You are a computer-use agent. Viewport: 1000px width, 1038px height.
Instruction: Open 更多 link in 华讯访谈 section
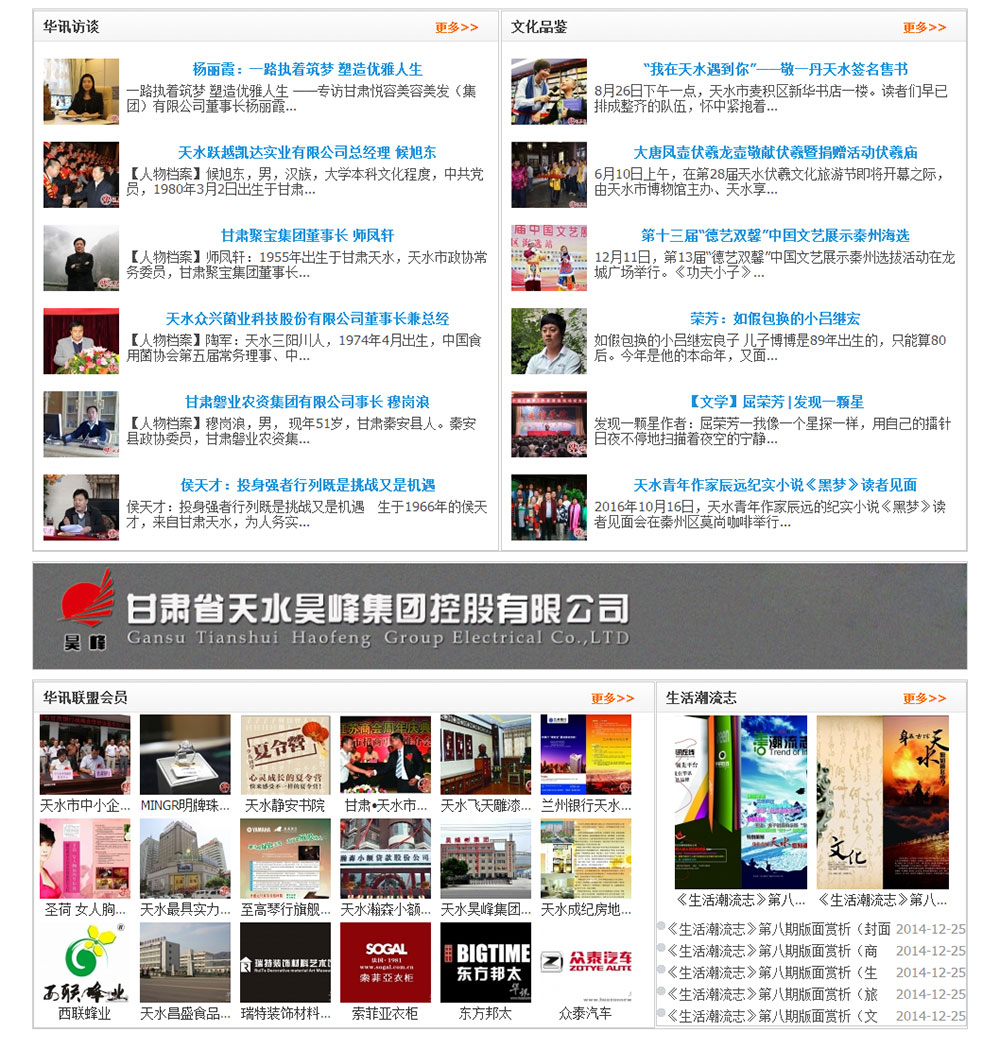456,27
